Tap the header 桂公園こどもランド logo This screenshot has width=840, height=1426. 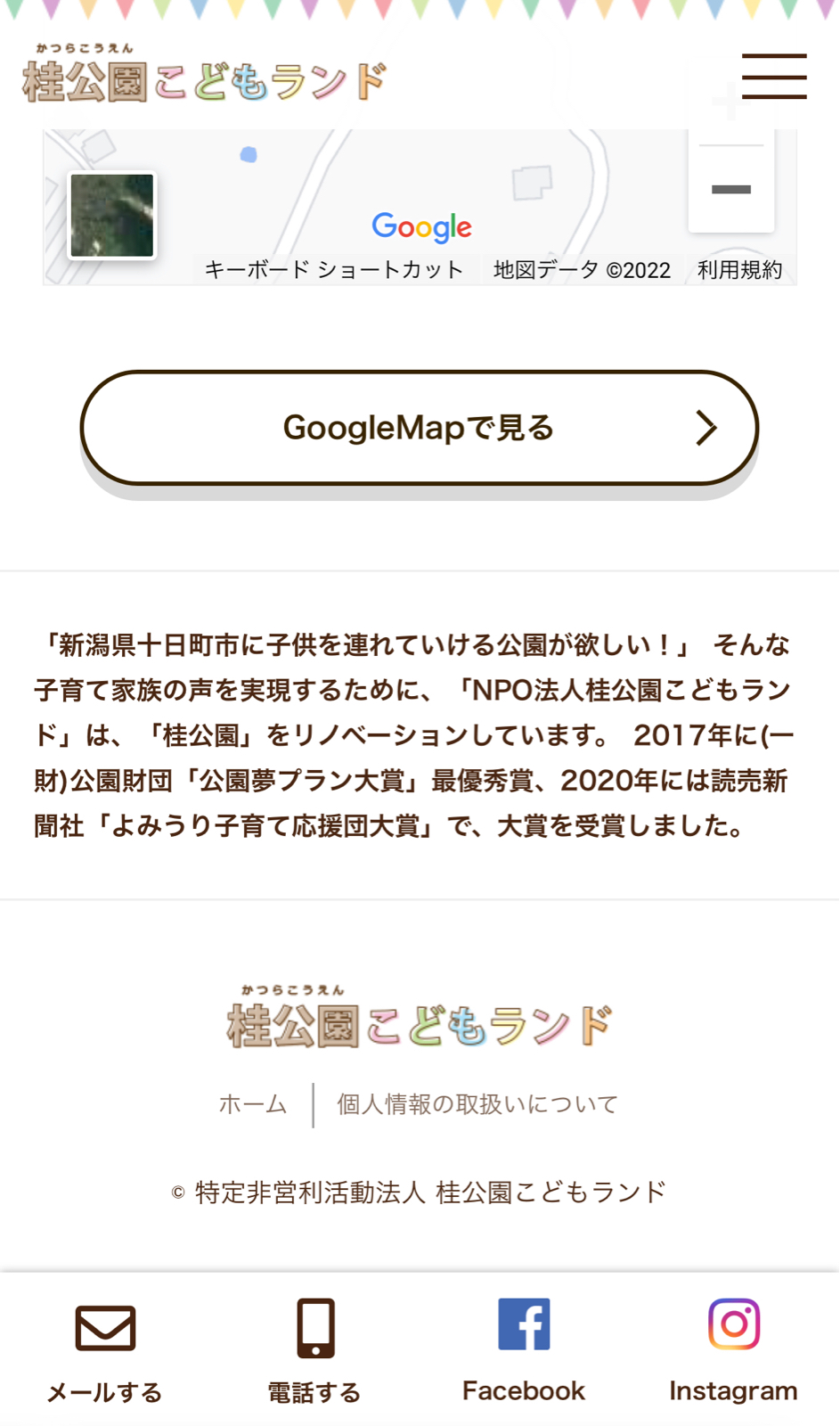[205, 75]
